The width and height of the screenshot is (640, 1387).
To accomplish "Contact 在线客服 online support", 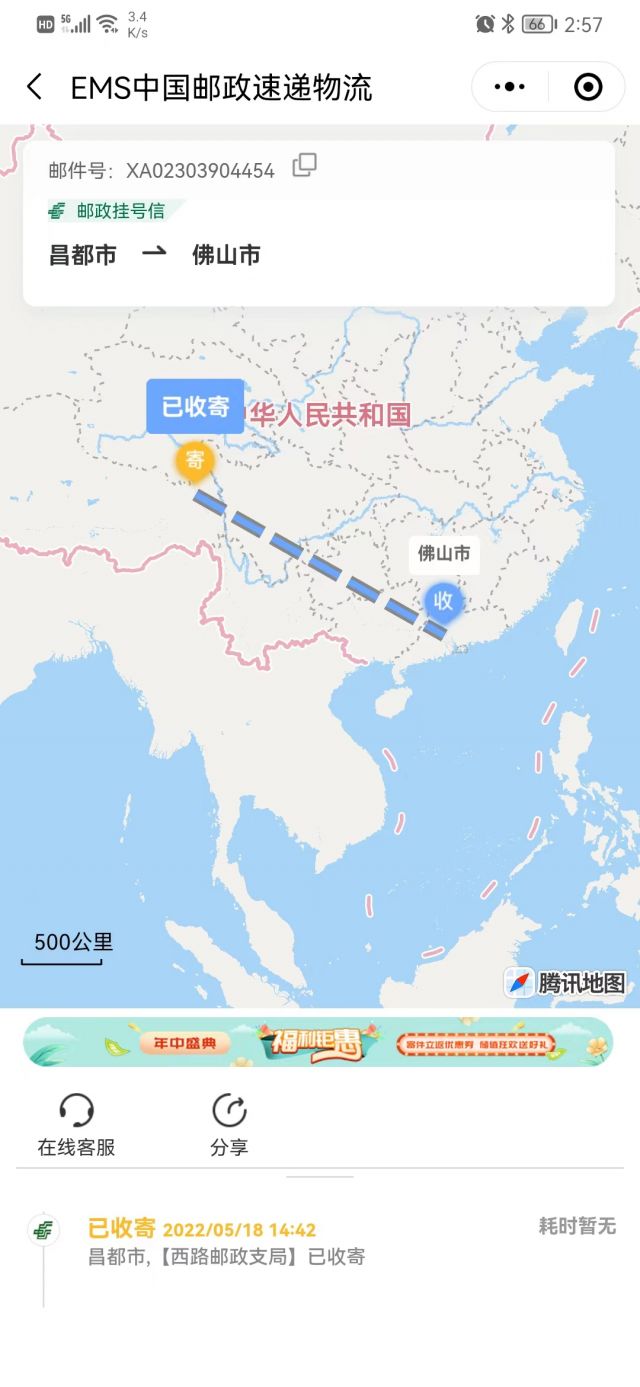I will [77, 1124].
